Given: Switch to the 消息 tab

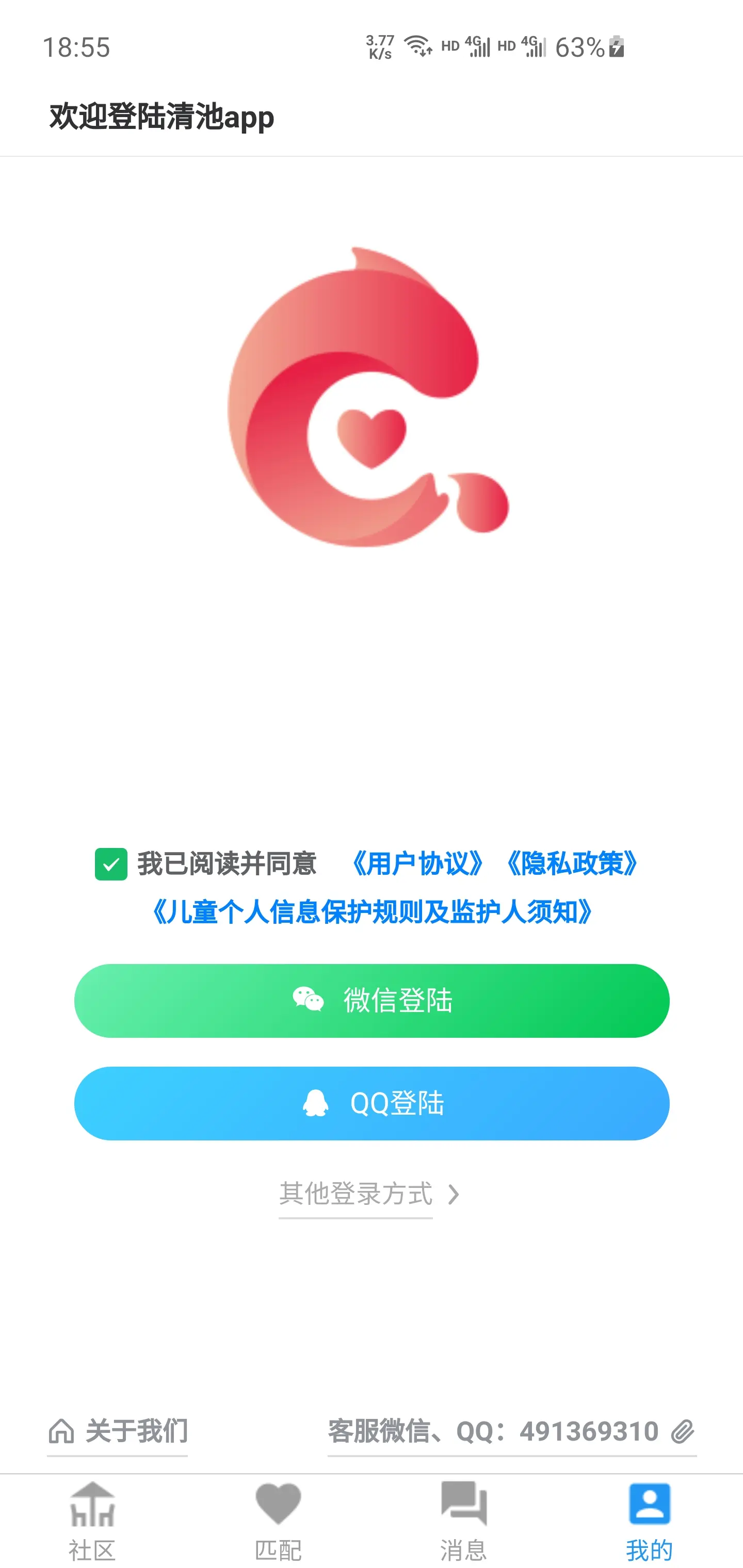Looking at the screenshot, I should 464,1521.
